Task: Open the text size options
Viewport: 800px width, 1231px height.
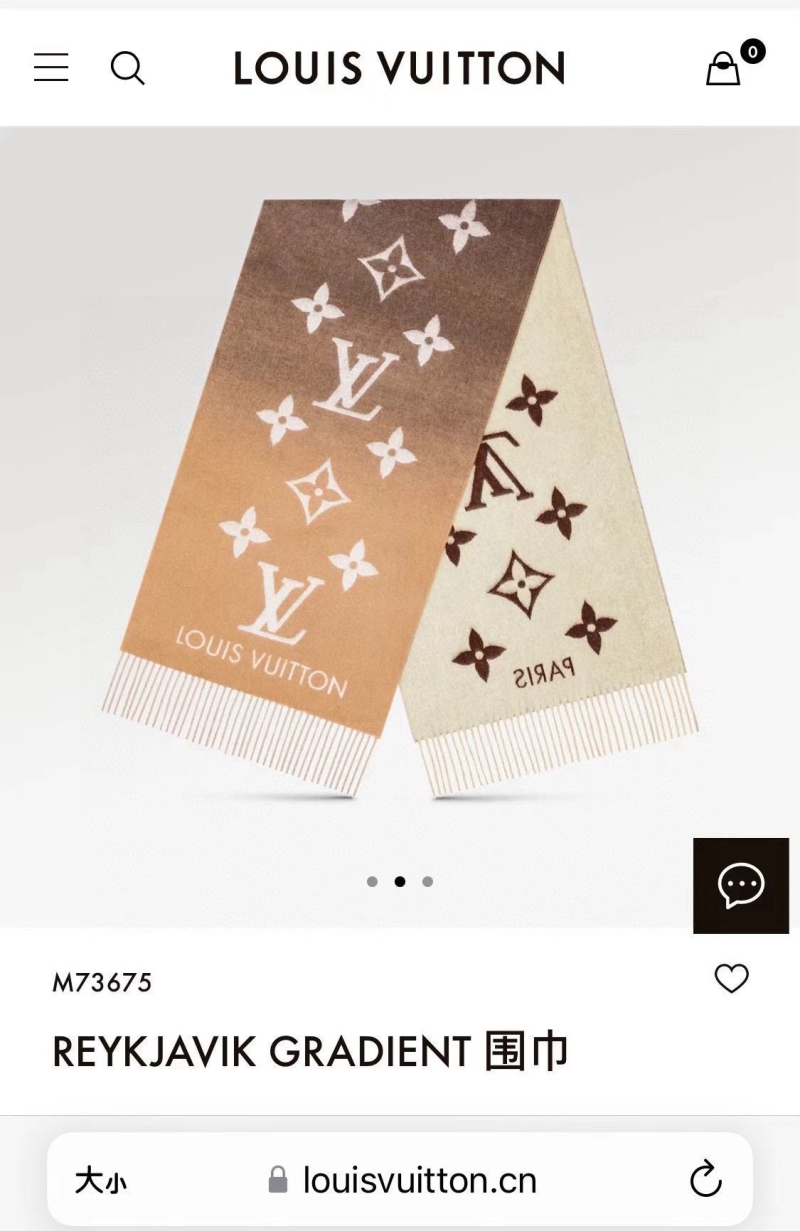Action: coord(101,1181)
